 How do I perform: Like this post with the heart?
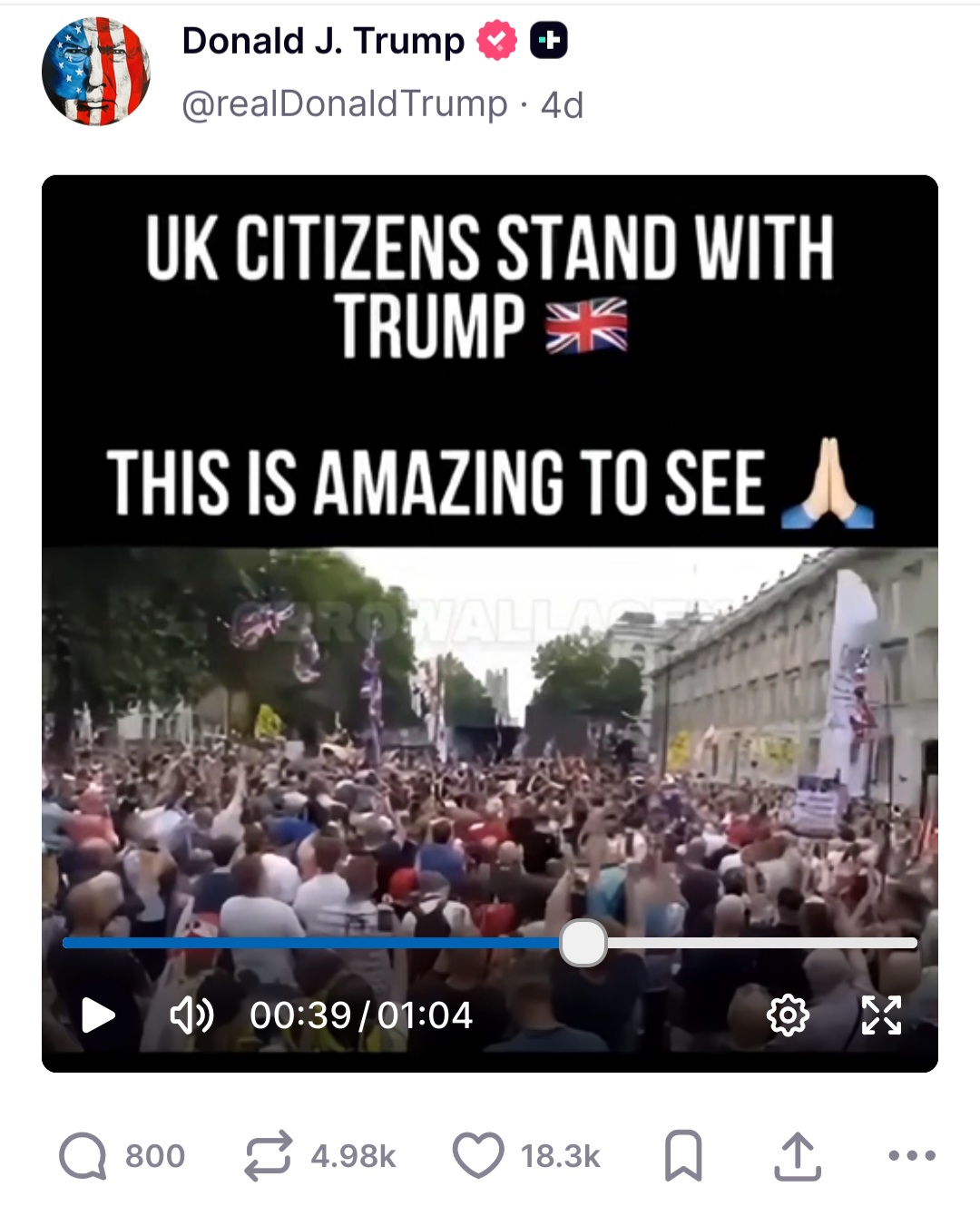[x=478, y=1156]
